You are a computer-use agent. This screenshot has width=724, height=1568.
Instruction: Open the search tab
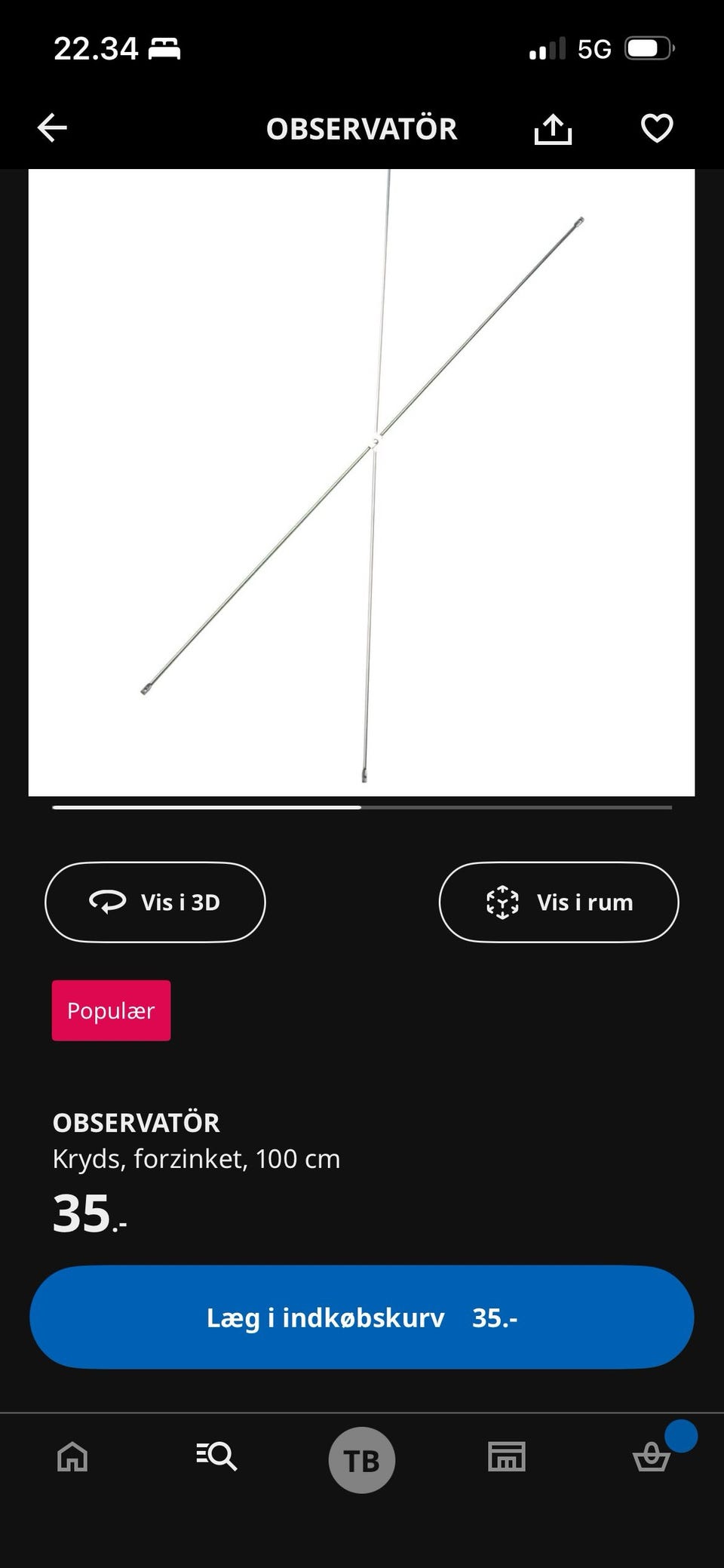tap(217, 1456)
